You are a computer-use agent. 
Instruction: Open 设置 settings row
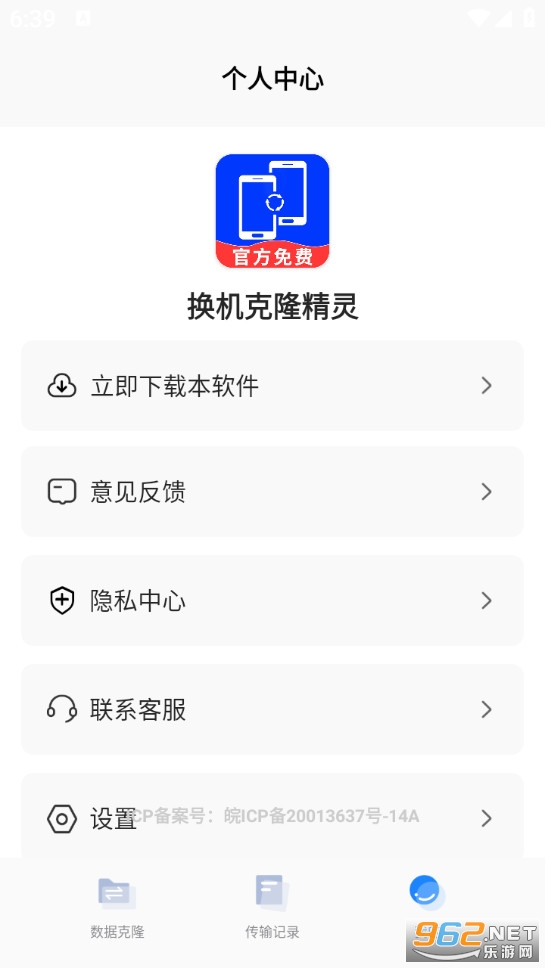272,816
